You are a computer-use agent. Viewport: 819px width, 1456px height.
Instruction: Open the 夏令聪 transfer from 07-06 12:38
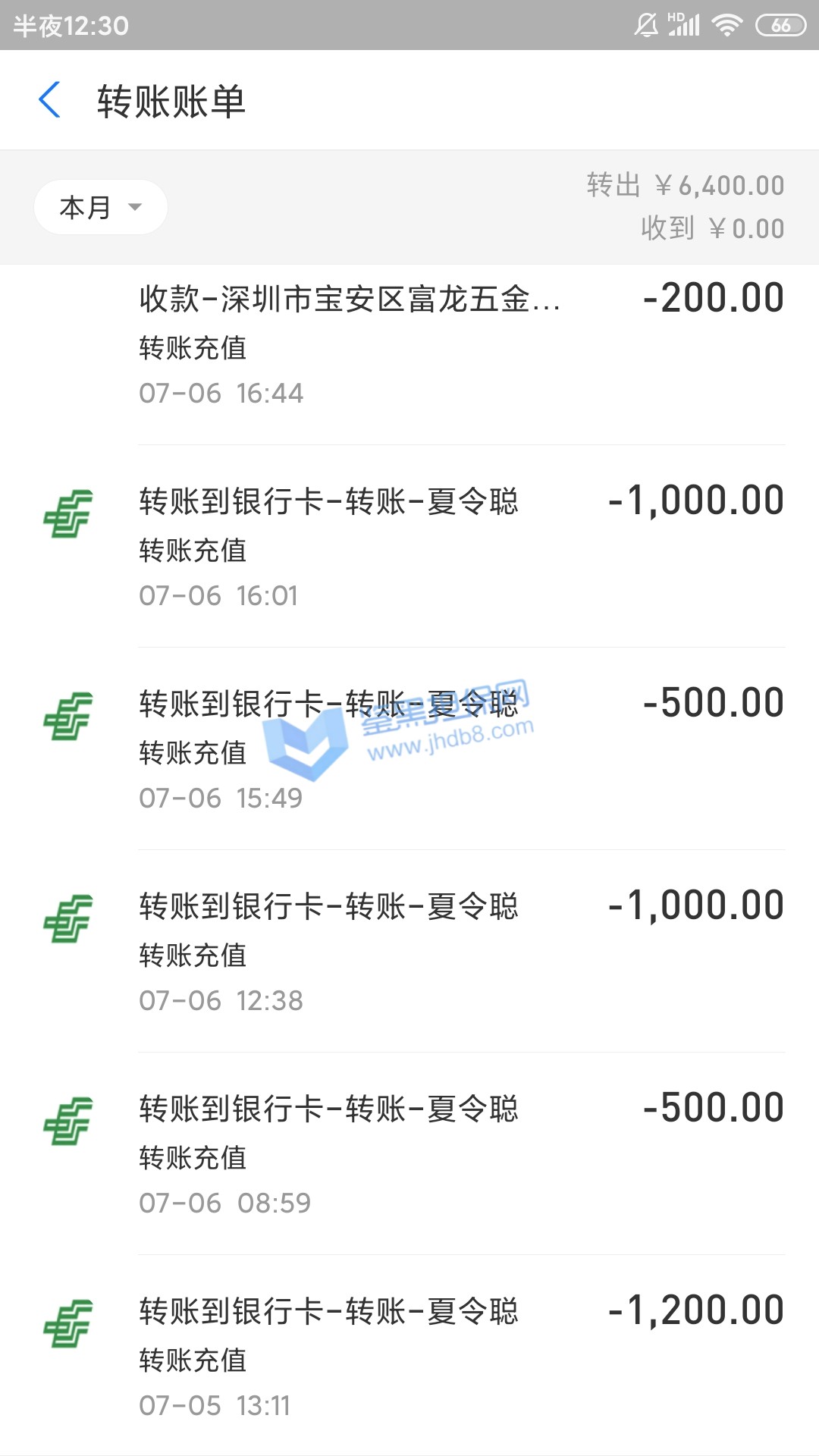(x=409, y=952)
